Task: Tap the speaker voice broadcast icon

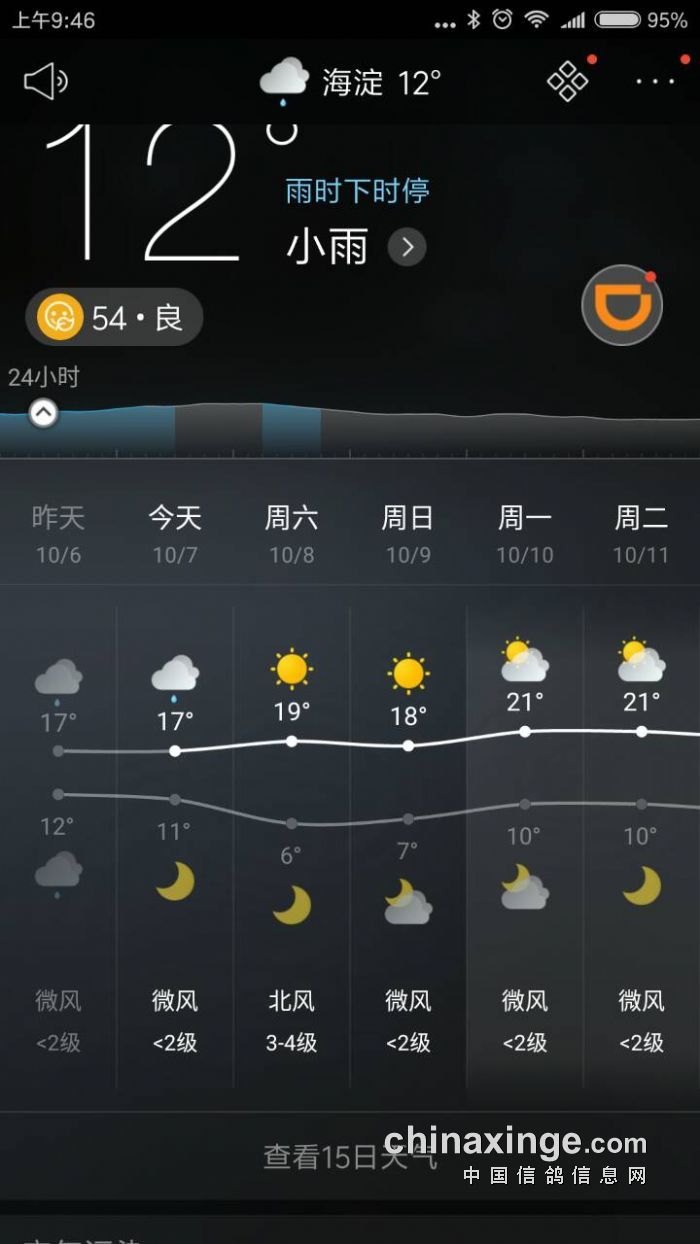Action: [x=45, y=82]
